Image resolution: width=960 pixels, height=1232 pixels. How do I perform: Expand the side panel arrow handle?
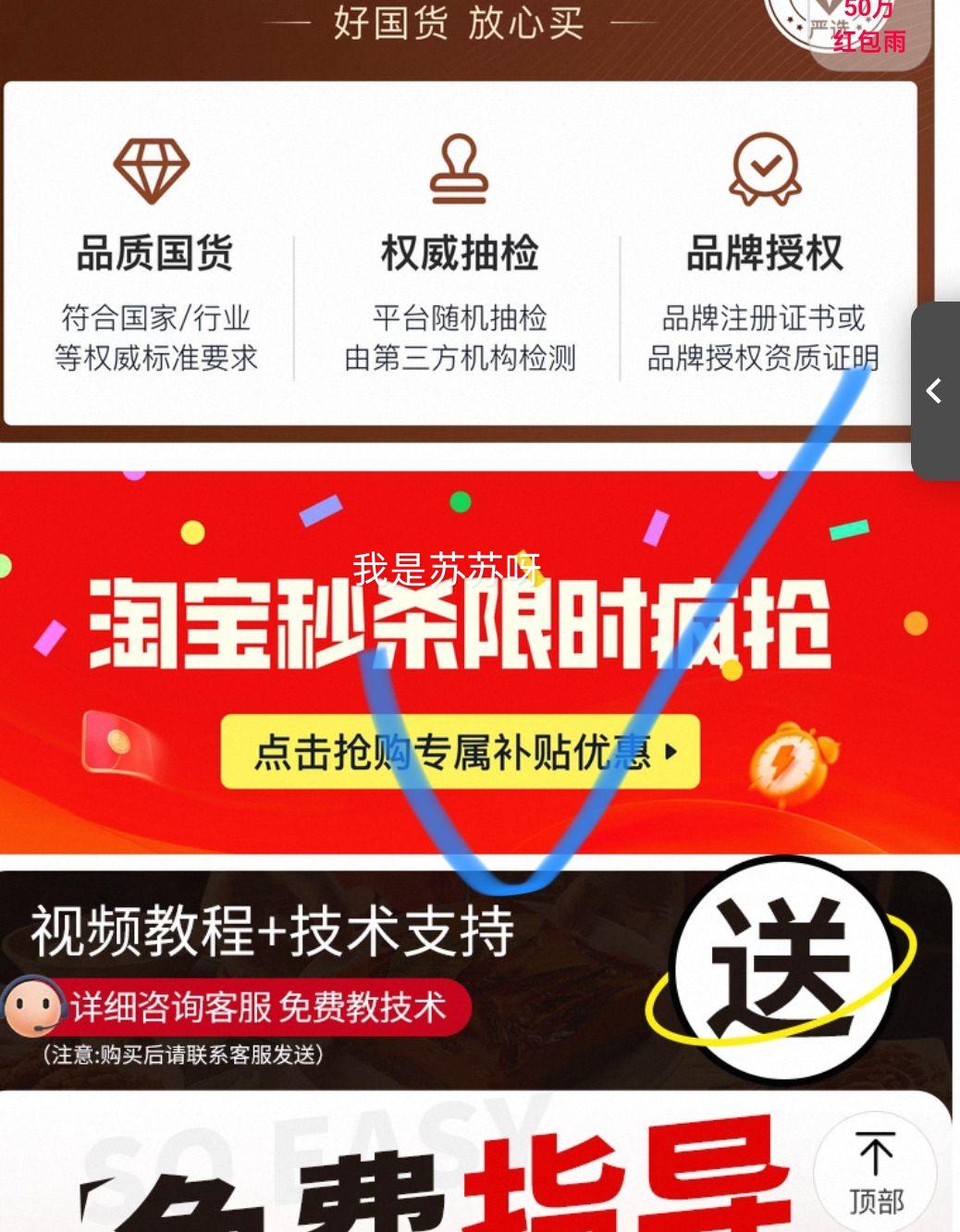click(x=935, y=390)
